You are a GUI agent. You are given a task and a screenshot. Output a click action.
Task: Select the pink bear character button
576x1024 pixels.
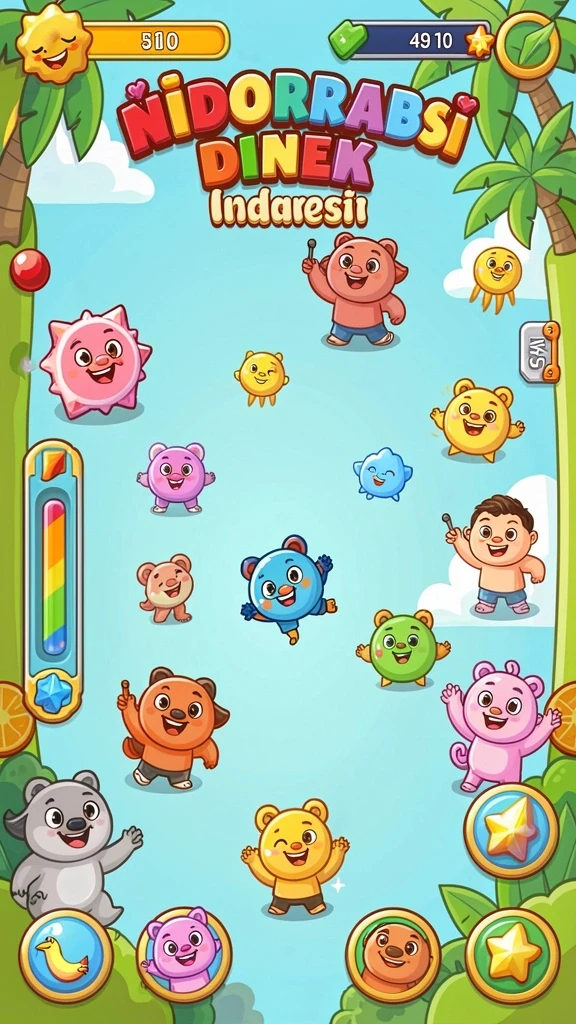[x=184, y=953]
